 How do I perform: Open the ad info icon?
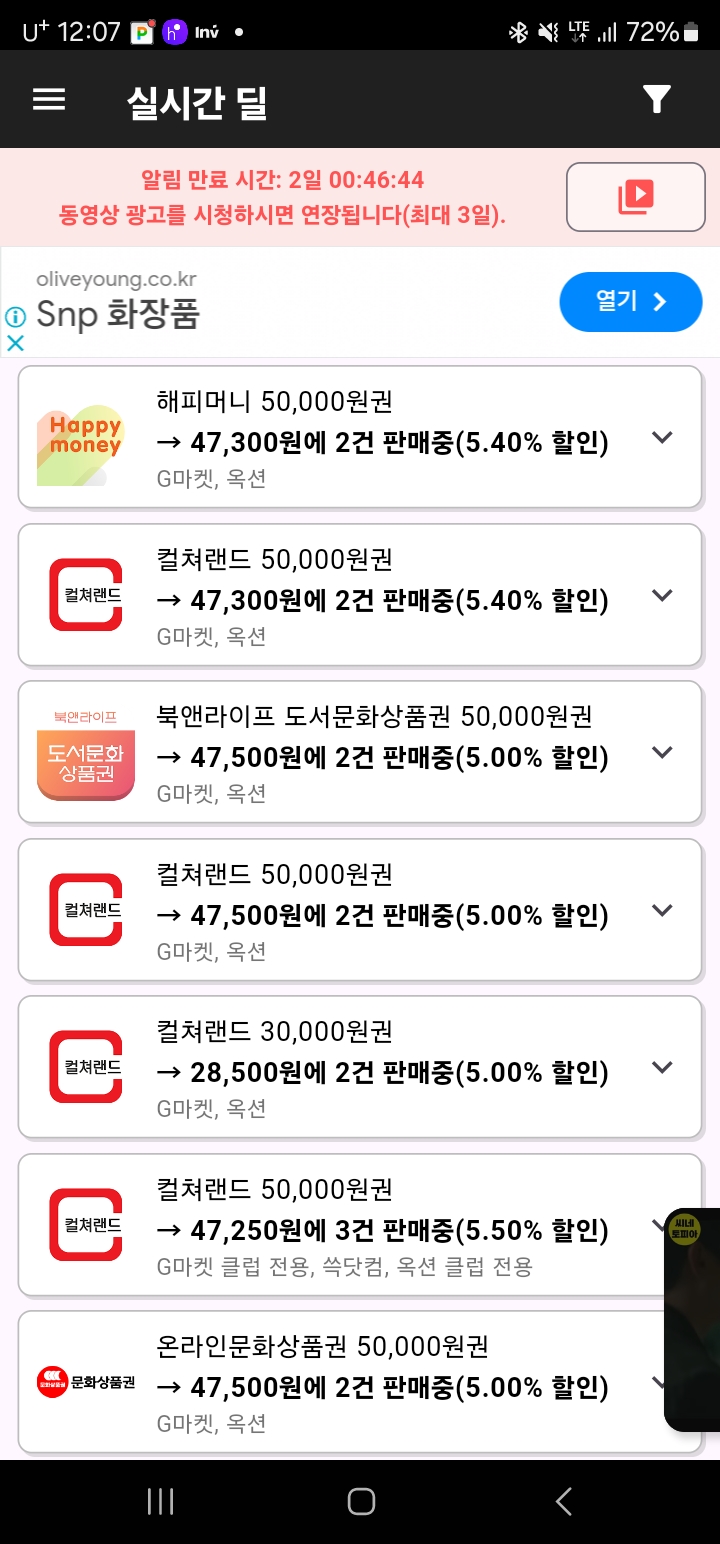click(15, 317)
